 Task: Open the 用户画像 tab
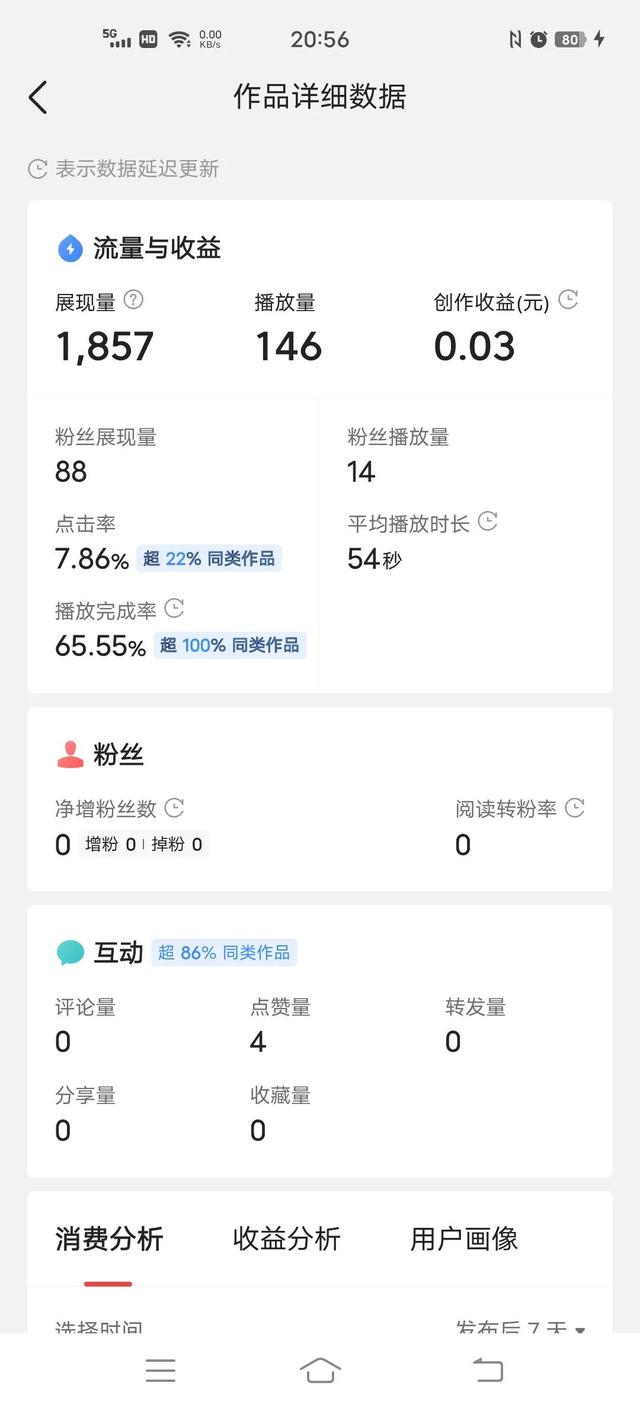point(464,1239)
